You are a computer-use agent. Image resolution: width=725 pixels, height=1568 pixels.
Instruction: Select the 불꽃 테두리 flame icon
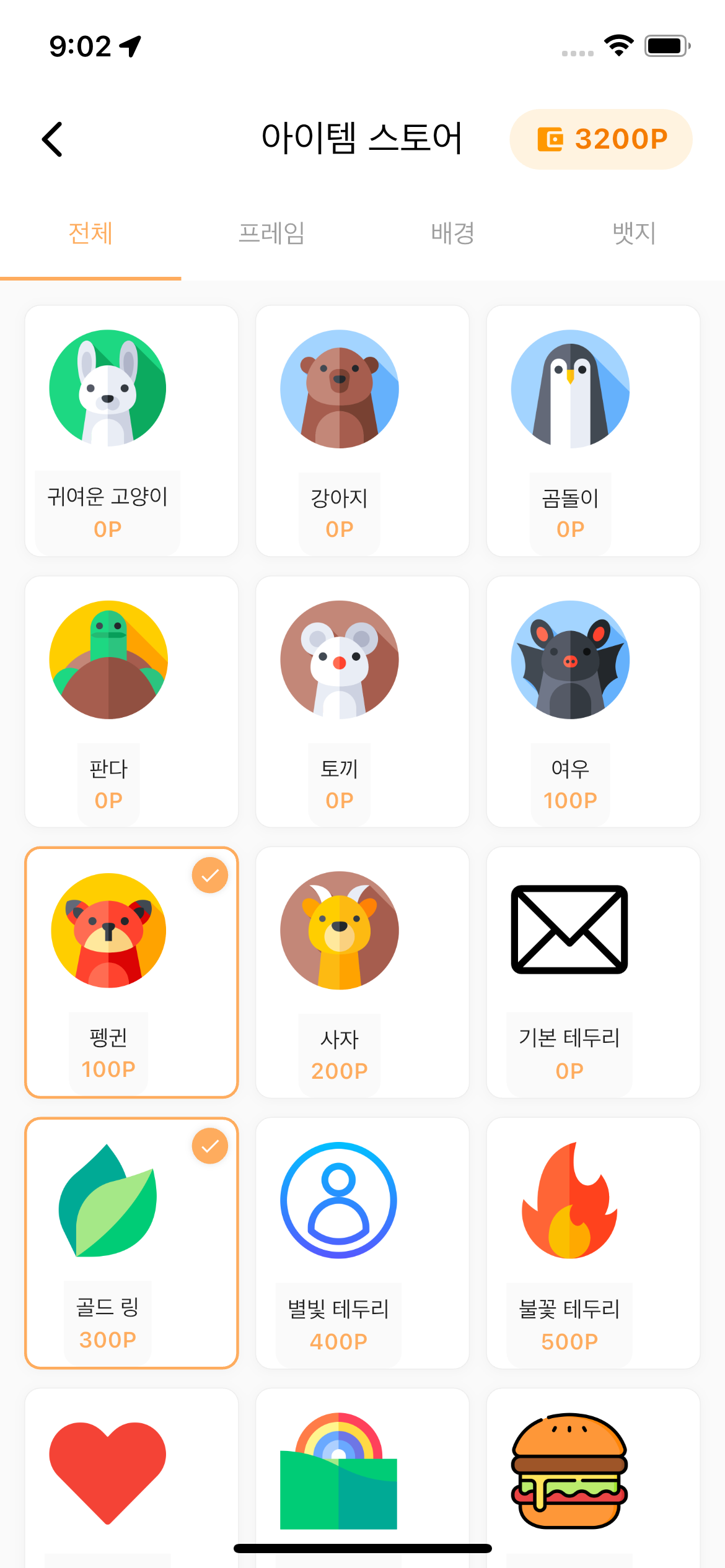point(569,1200)
